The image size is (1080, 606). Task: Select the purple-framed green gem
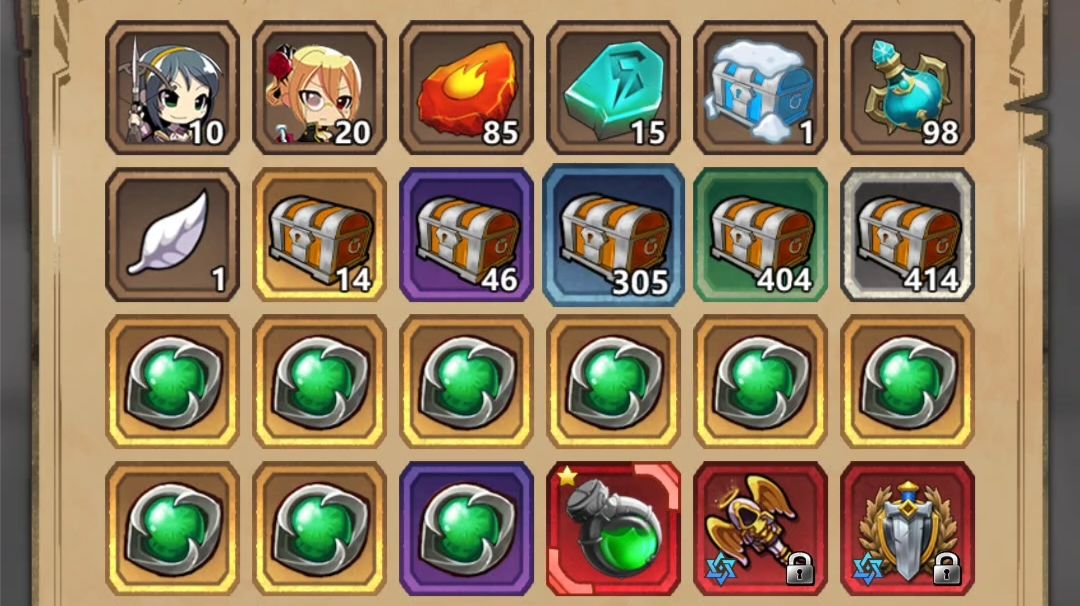point(466,529)
